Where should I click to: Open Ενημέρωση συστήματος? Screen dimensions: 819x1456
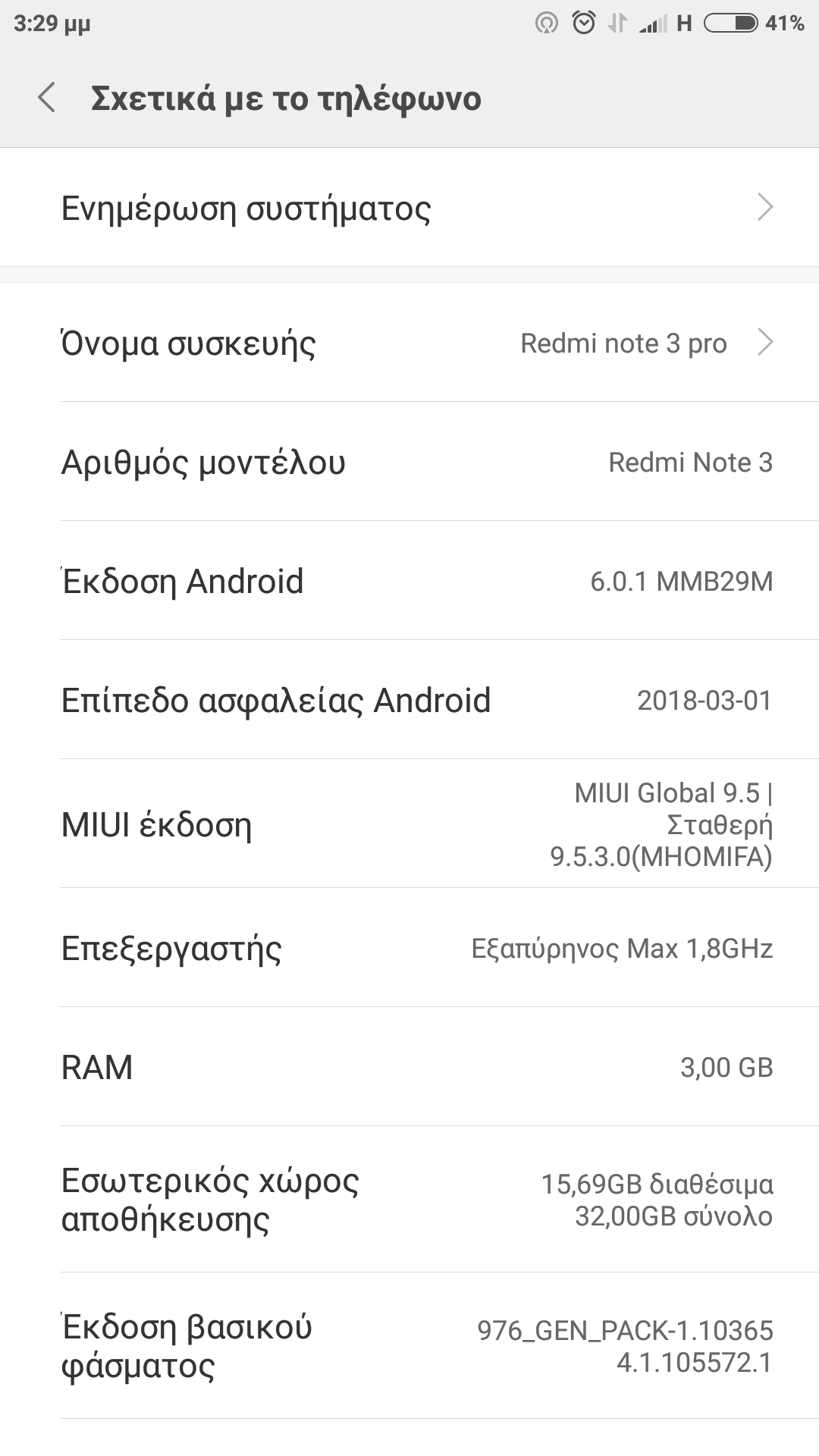click(x=409, y=208)
